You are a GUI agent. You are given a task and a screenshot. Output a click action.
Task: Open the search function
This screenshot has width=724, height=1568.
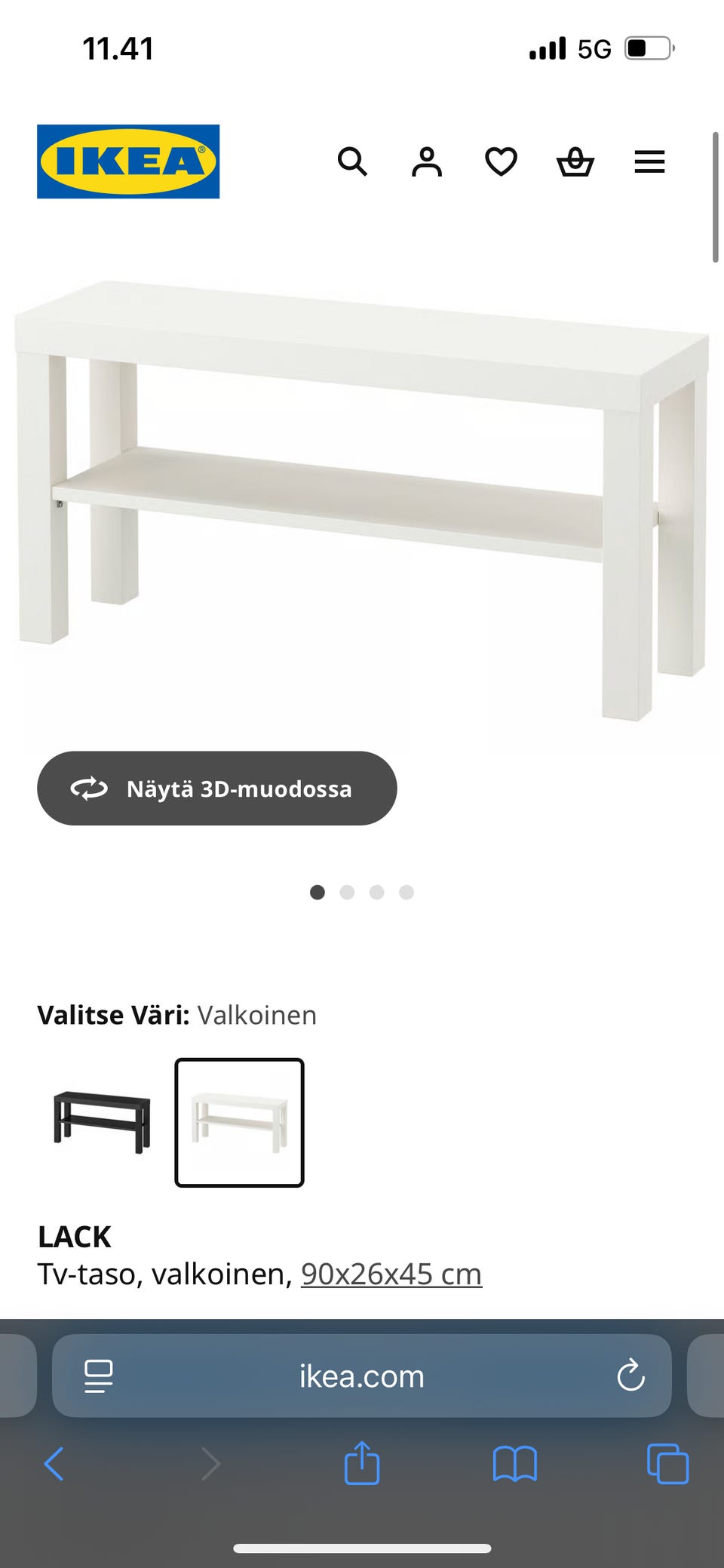tap(353, 162)
